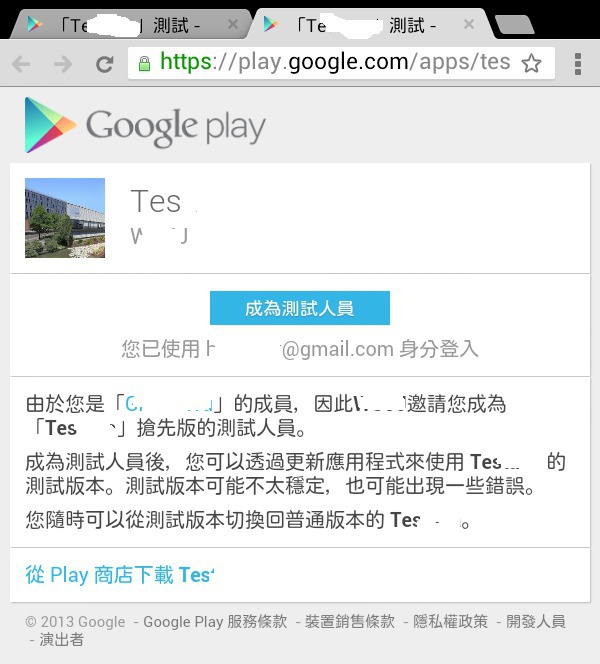Open the 從 Play 商店下載 link
The image size is (600, 664).
pos(119,575)
